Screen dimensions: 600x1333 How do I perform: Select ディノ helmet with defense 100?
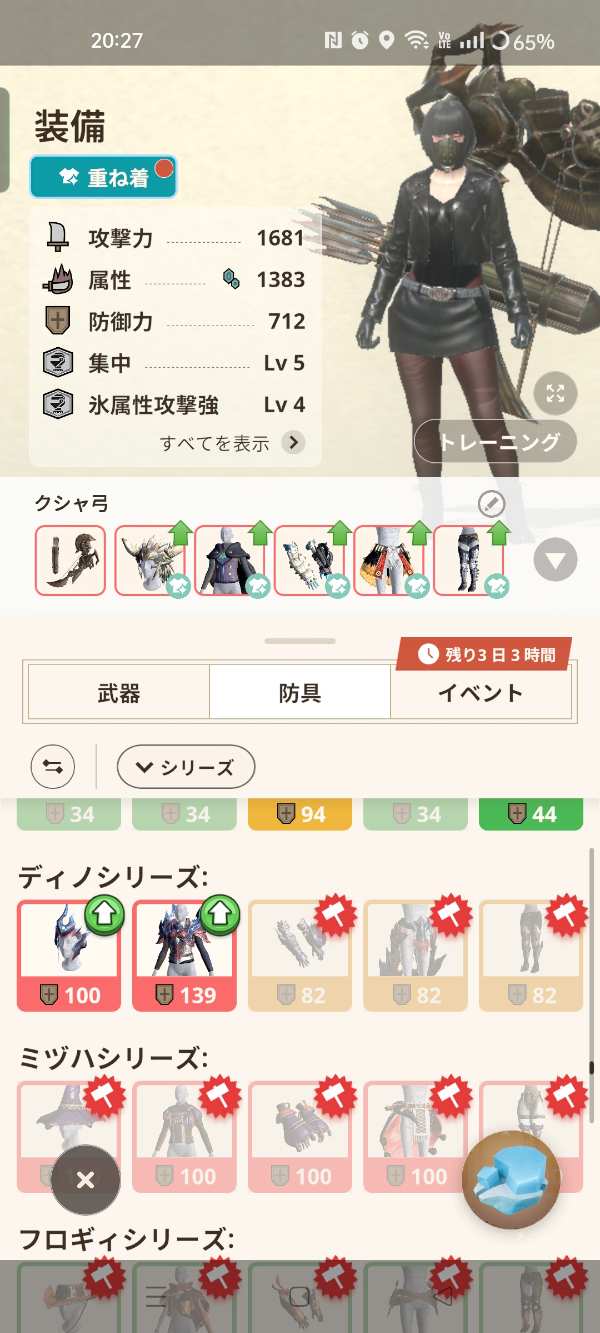[69, 955]
